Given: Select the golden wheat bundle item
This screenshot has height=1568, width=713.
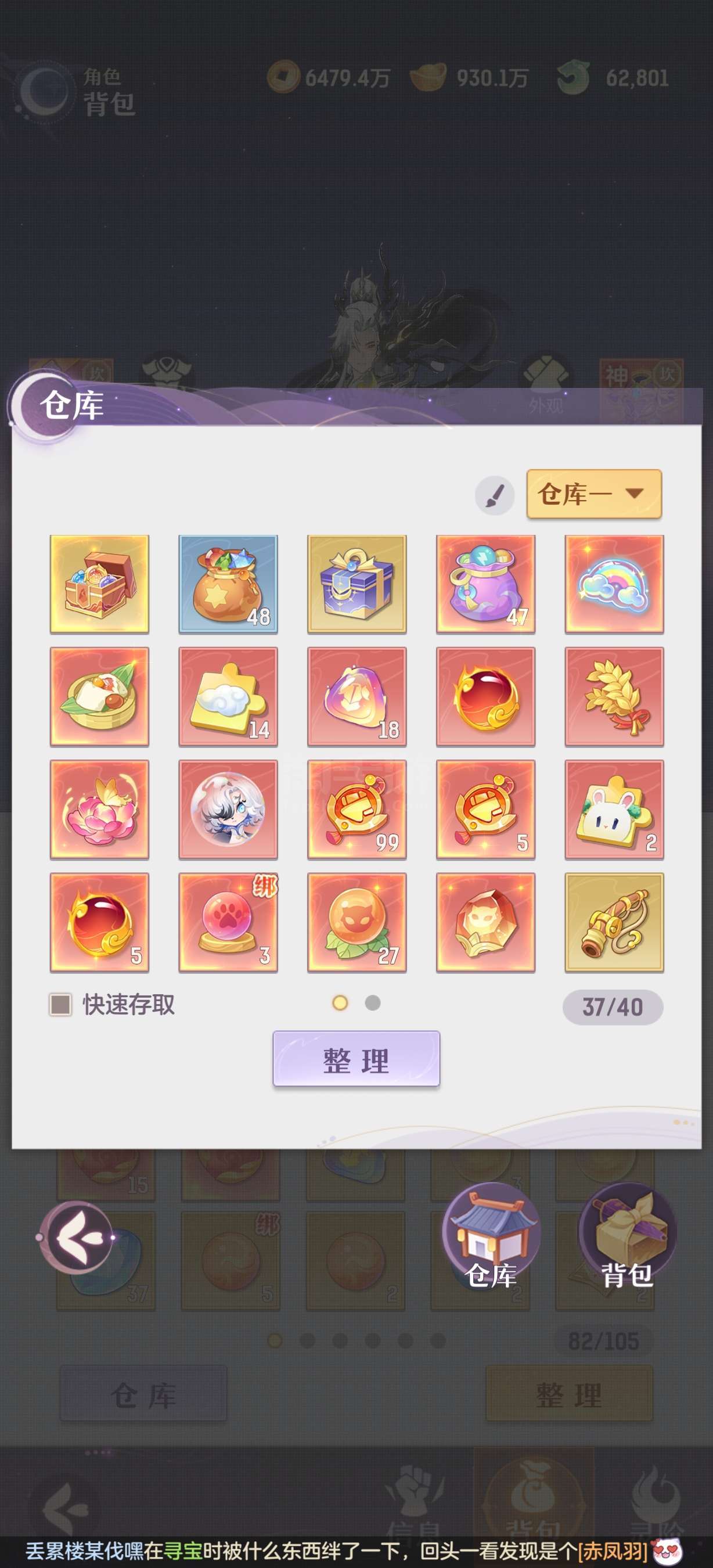Looking at the screenshot, I should click(614, 696).
